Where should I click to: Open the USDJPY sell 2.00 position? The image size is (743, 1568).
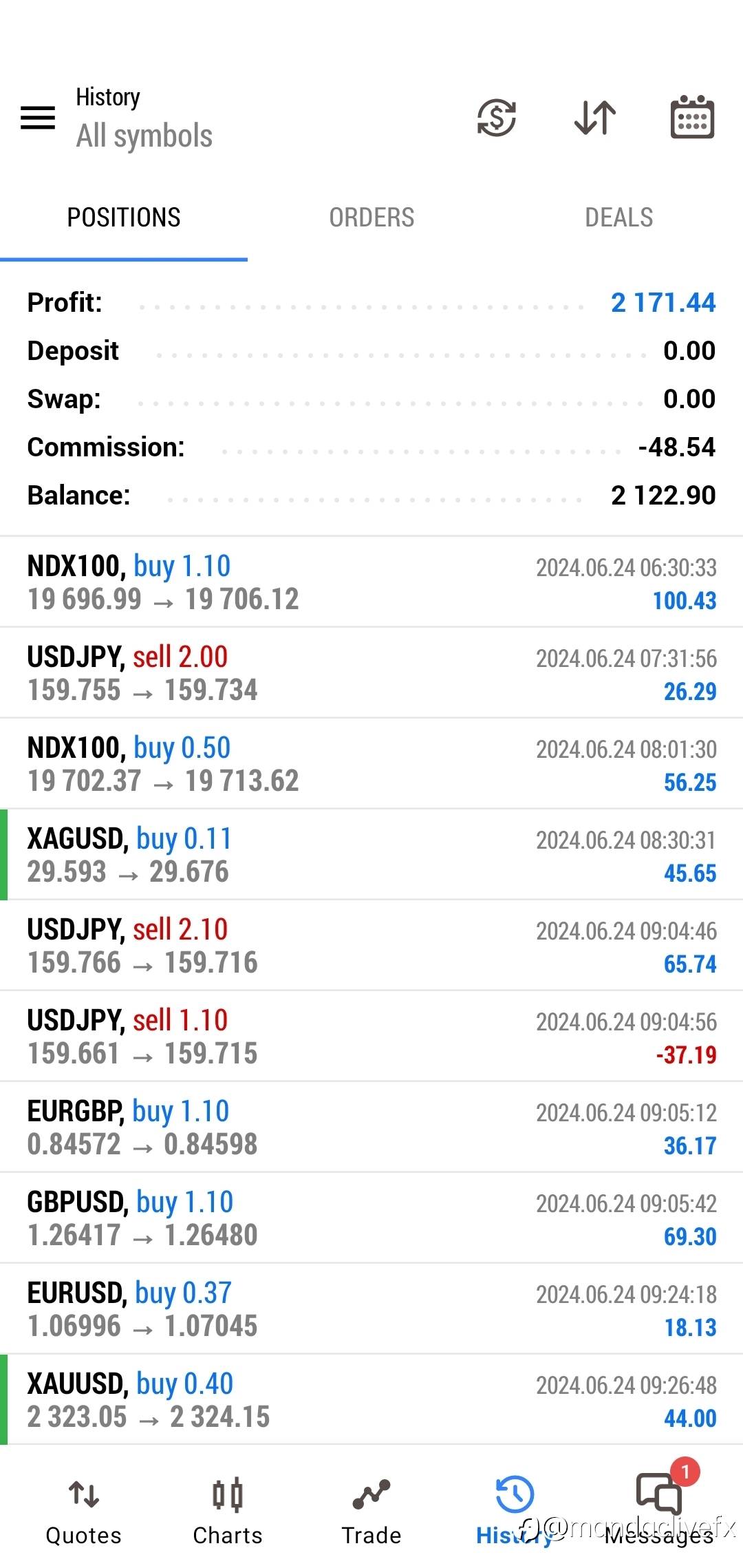pyautogui.click(x=371, y=673)
